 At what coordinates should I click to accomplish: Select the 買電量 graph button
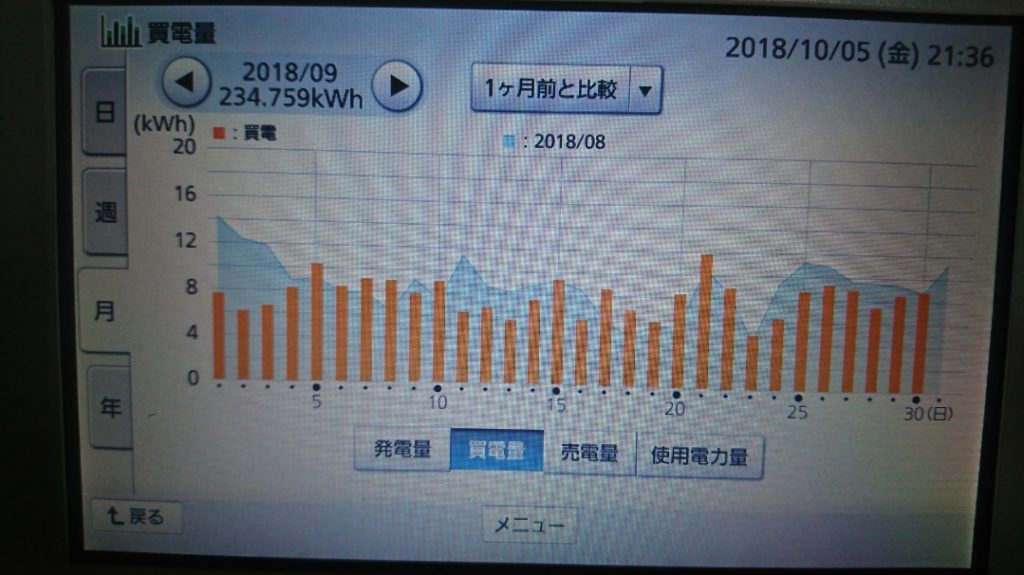pos(497,452)
